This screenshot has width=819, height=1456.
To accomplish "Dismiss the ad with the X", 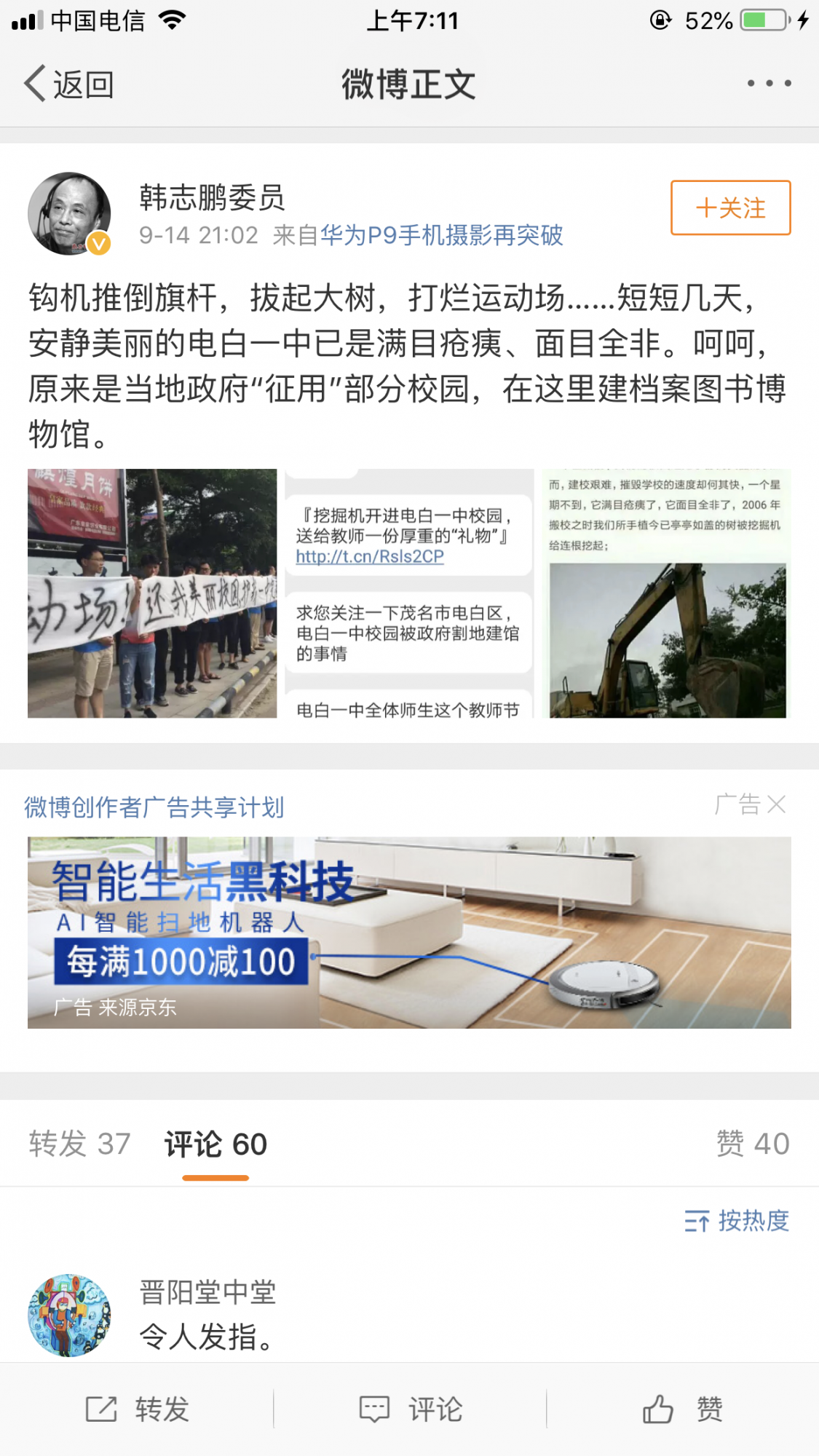I will (777, 804).
